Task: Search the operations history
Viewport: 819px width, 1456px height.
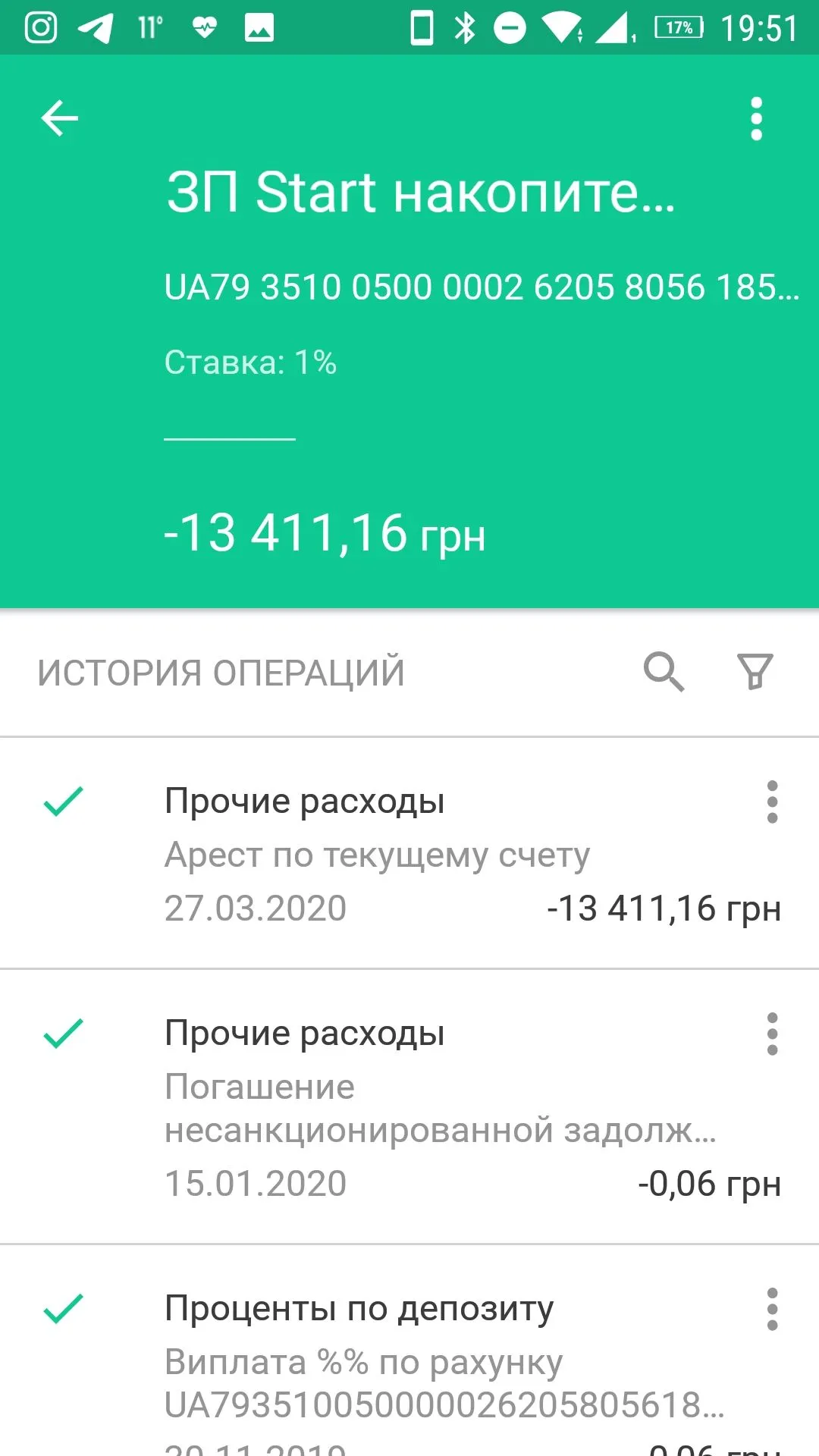Action: 664,672
